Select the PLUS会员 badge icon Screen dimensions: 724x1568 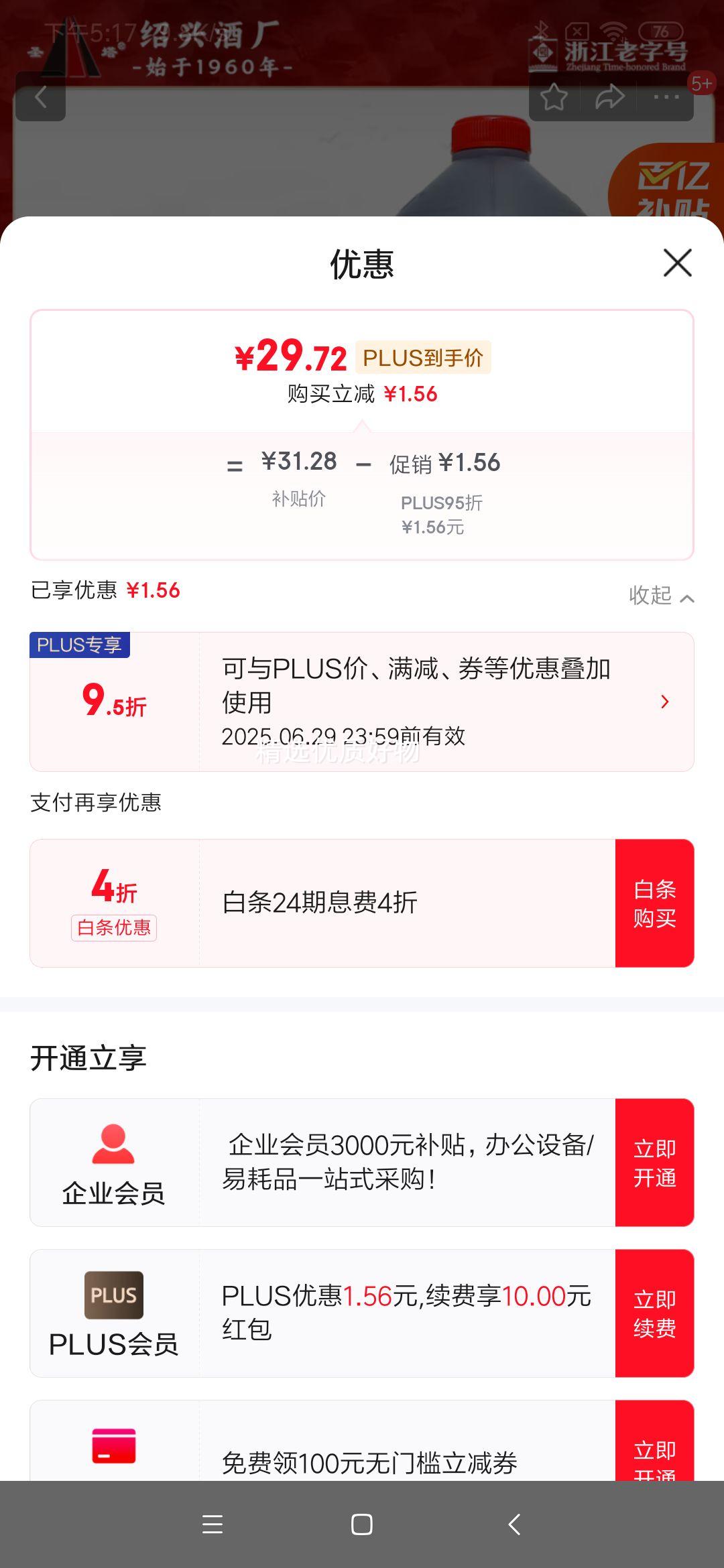tap(113, 1296)
